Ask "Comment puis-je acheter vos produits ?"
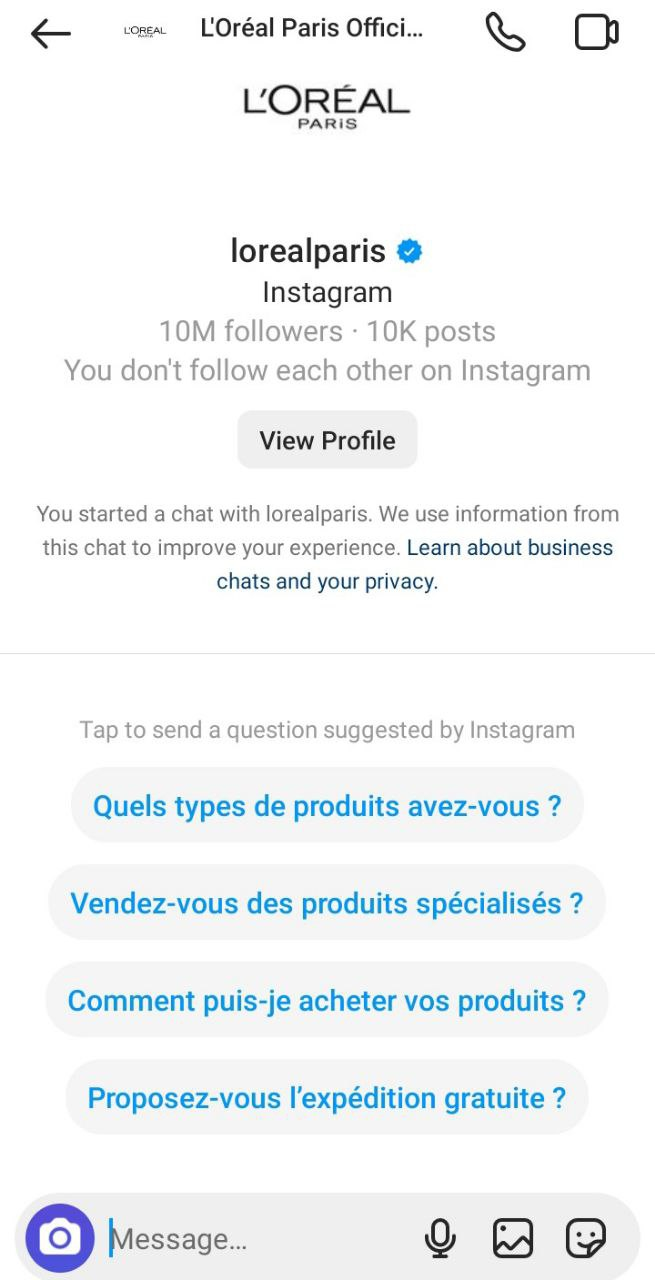The width and height of the screenshot is (655, 1280). point(327,1000)
